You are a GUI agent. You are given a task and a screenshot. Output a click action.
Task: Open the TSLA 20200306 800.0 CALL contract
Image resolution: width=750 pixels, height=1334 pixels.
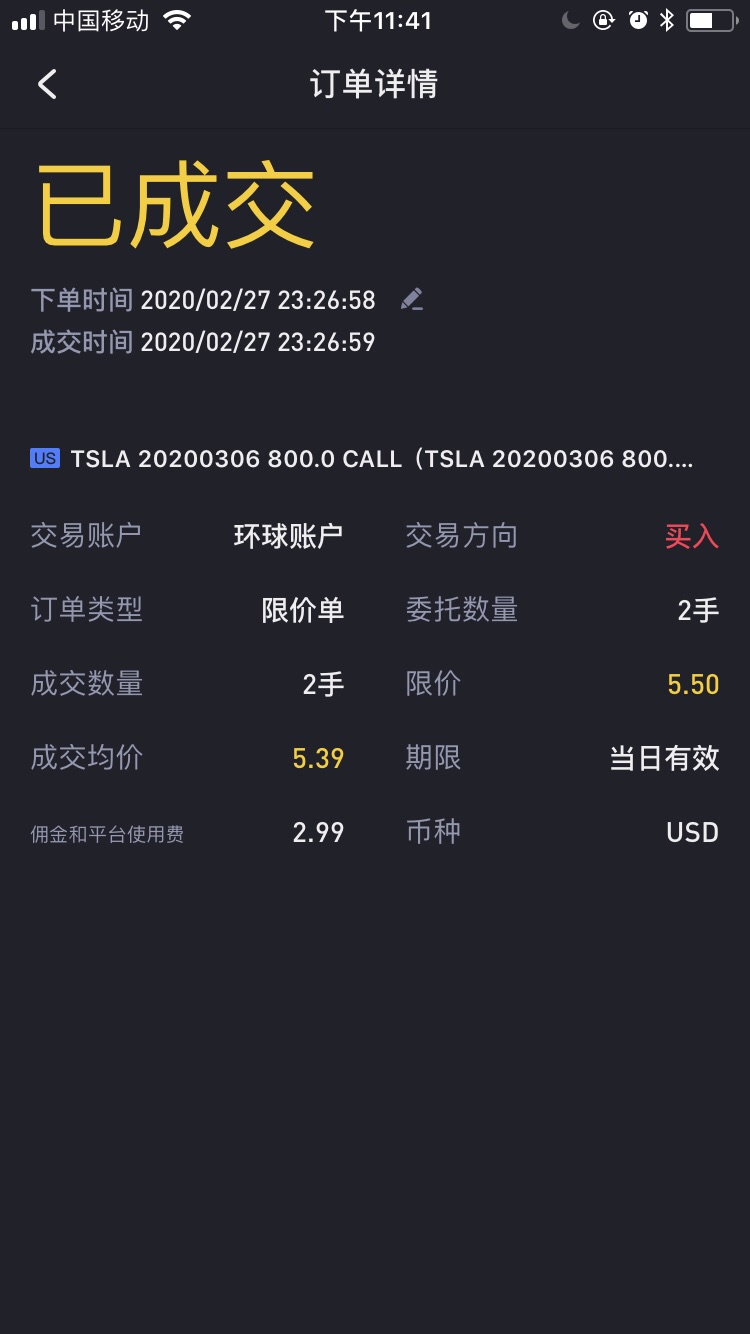coord(362,459)
